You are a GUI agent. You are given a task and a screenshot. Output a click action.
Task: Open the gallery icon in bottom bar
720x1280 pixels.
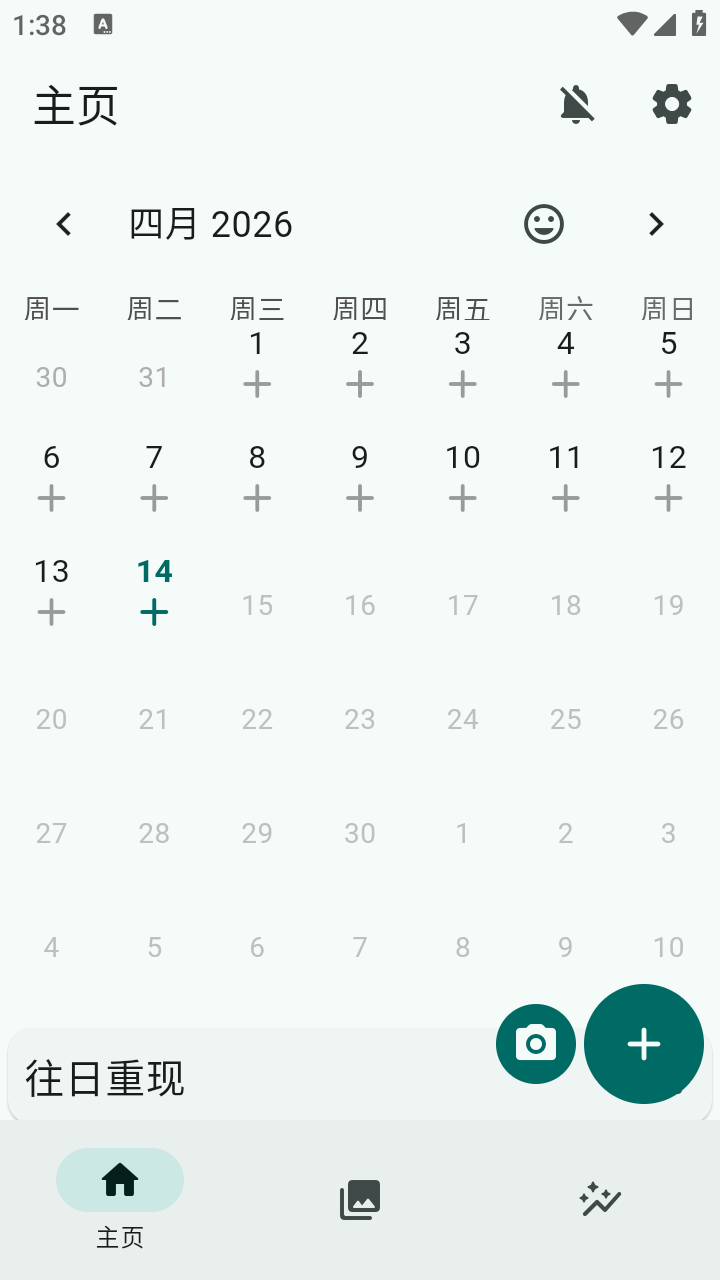tap(360, 1198)
